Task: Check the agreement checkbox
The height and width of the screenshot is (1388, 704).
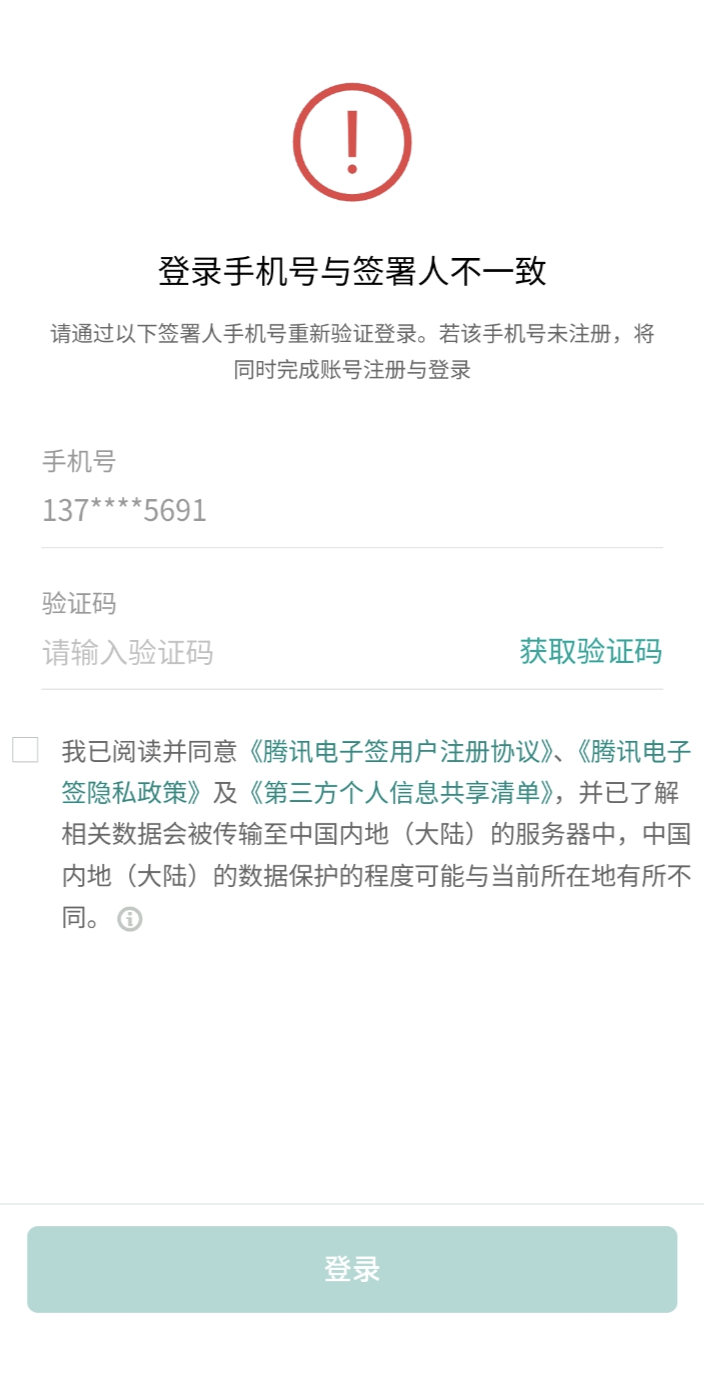Action: tap(25, 749)
